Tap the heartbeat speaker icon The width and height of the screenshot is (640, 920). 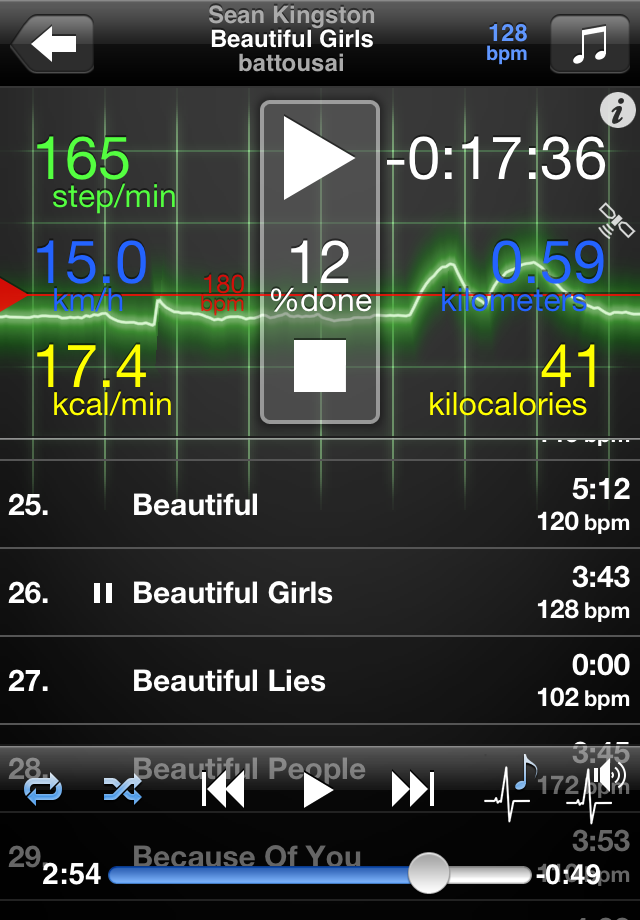click(x=596, y=788)
